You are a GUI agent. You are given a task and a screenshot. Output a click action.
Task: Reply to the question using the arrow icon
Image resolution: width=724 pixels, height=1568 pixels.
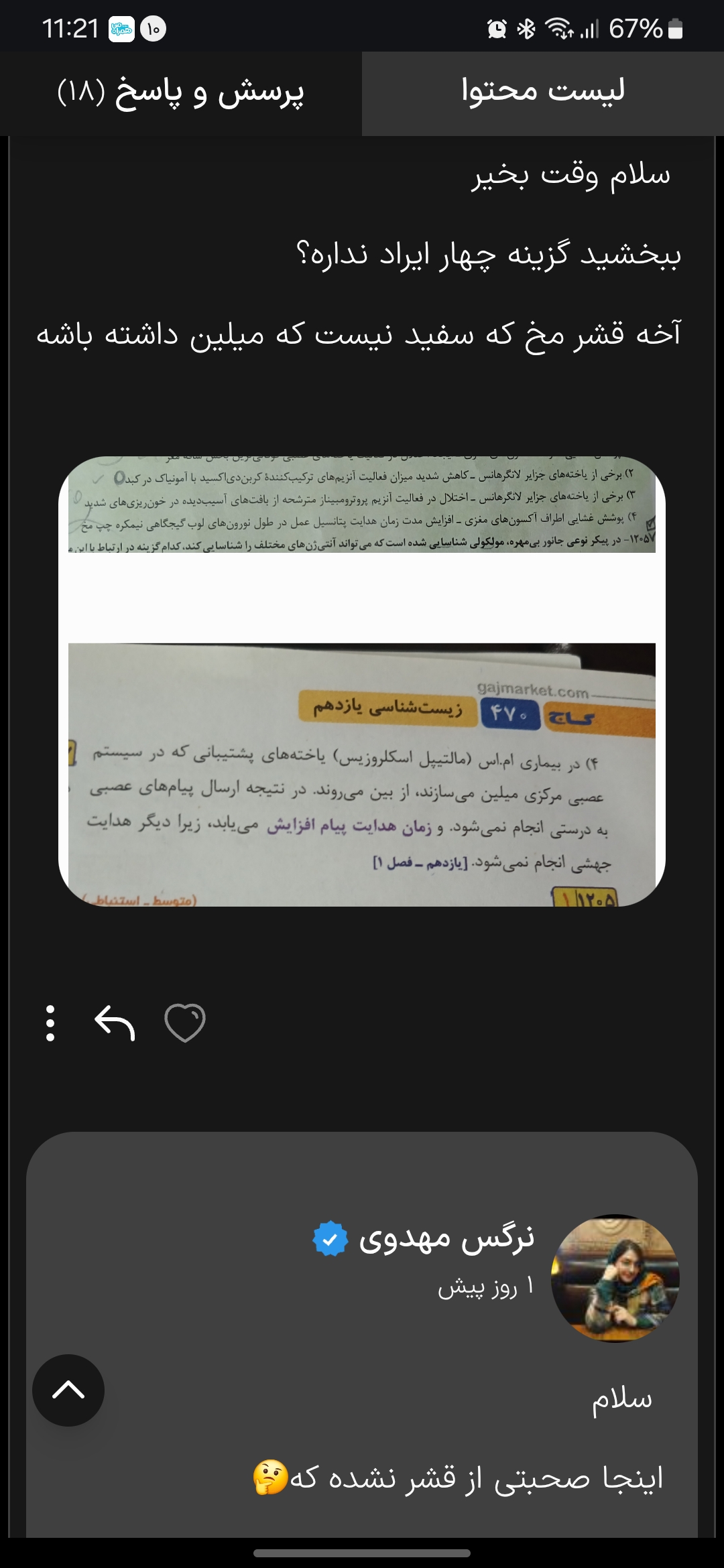pyautogui.click(x=115, y=1023)
